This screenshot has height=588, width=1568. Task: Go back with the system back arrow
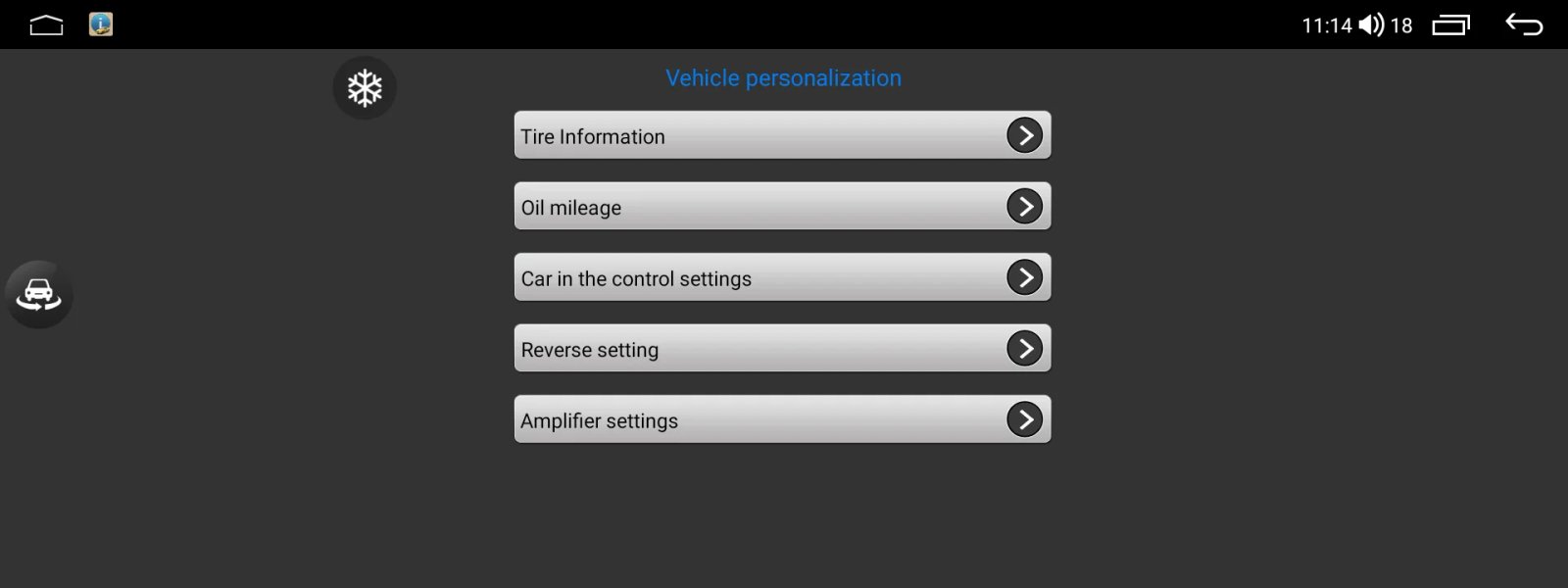tap(1524, 24)
